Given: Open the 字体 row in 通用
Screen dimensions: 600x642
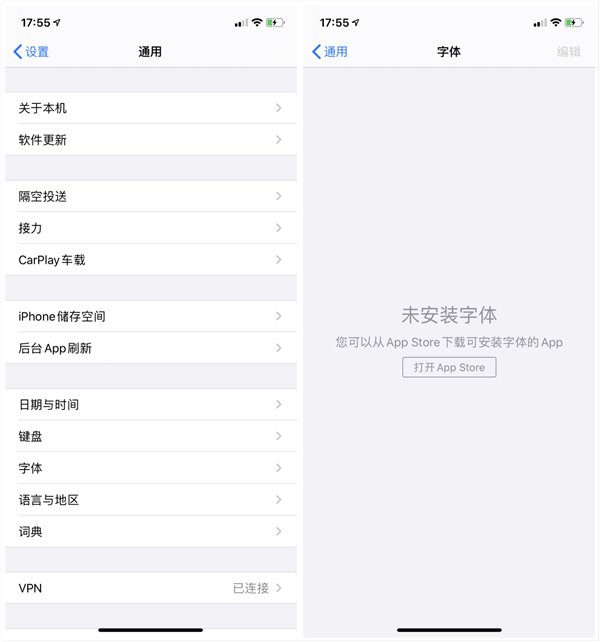Looking at the screenshot, I should tap(150, 468).
